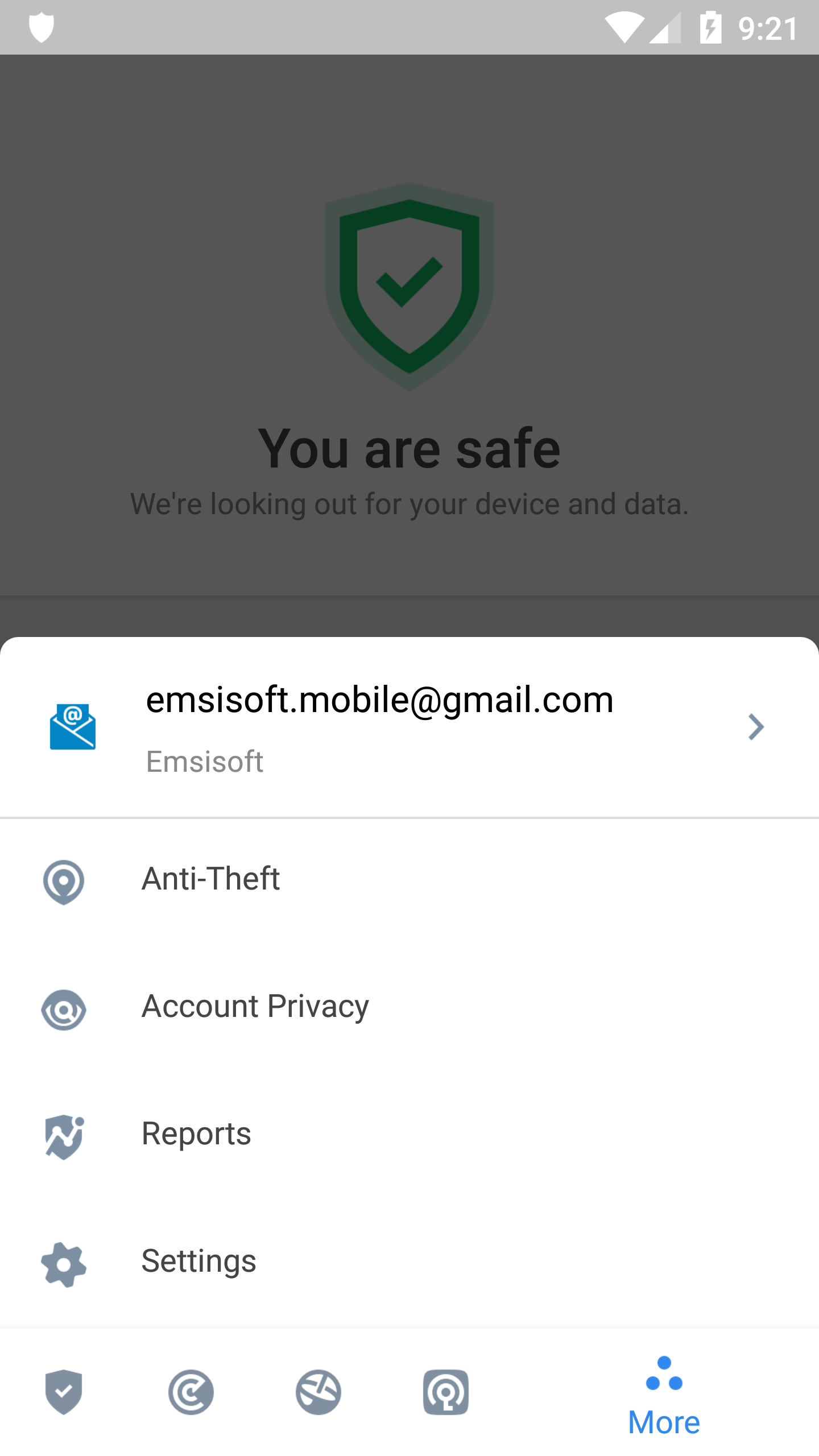Image resolution: width=819 pixels, height=1456 pixels.
Task: Switch to the app lock tab
Action: [446, 1392]
